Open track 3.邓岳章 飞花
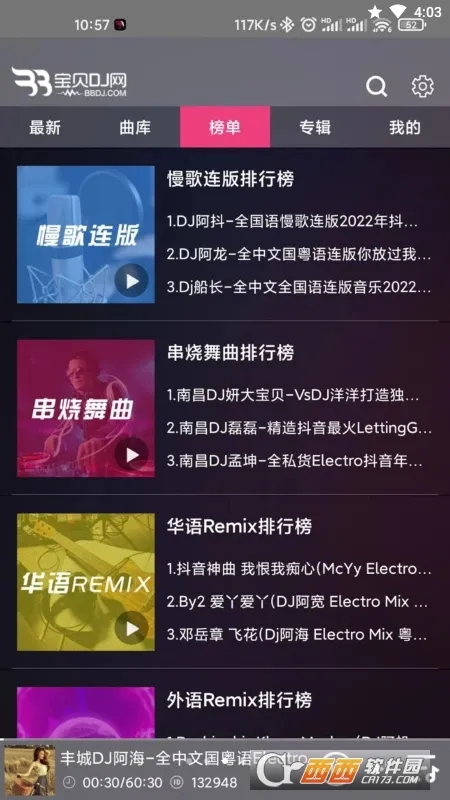 [x=297, y=635]
